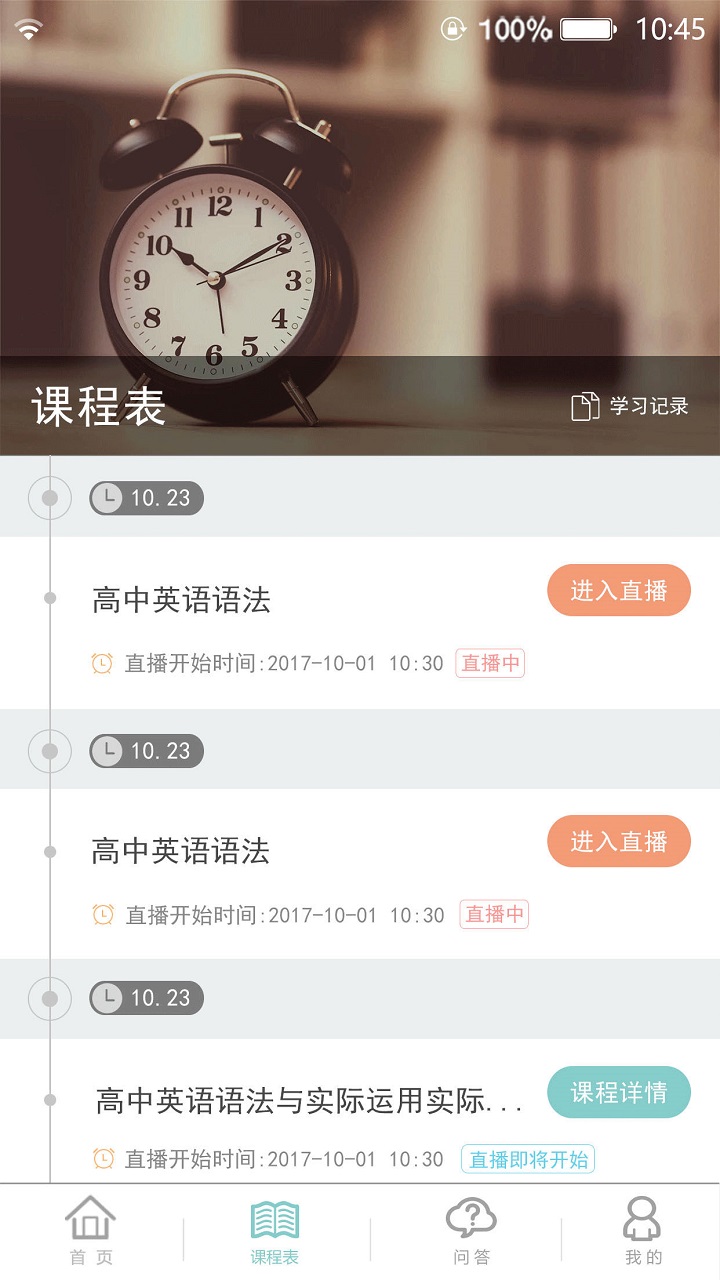Image resolution: width=720 pixels, height=1280 pixels.
Task: Switch to the 问答 Q&A tab
Action: pyautogui.click(x=471, y=1231)
